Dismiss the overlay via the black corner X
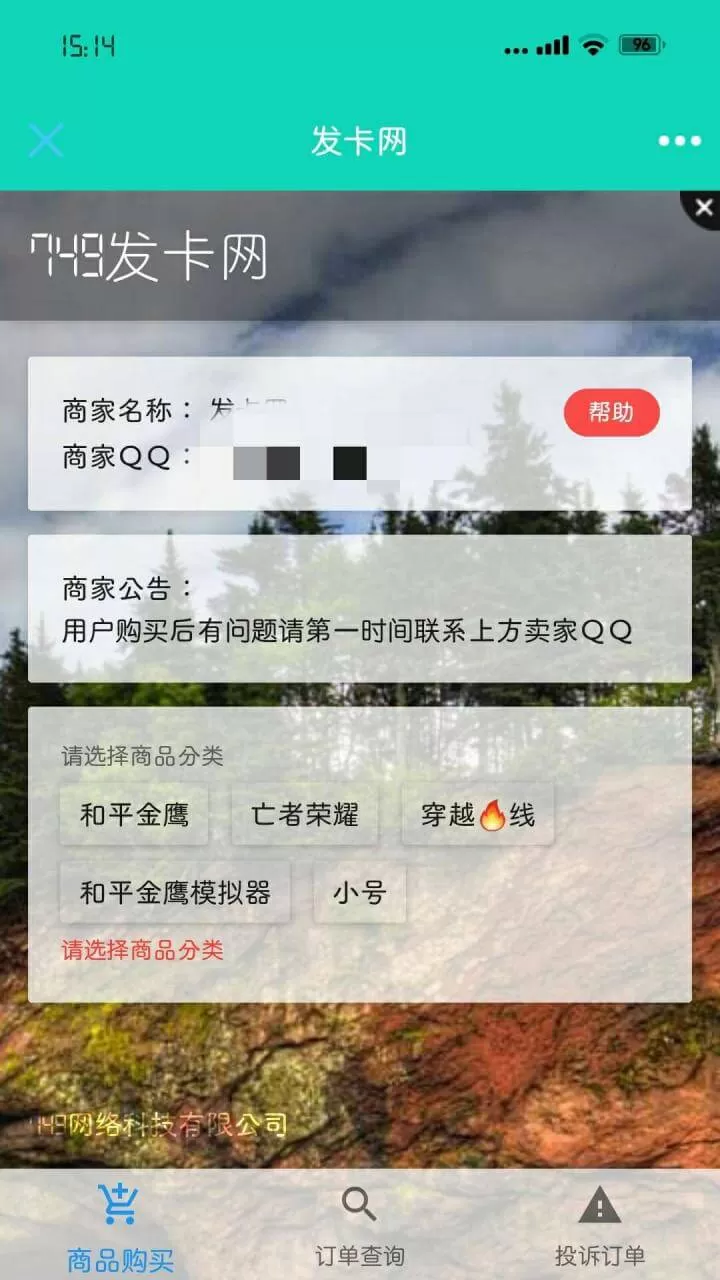The image size is (720, 1280). [x=702, y=208]
